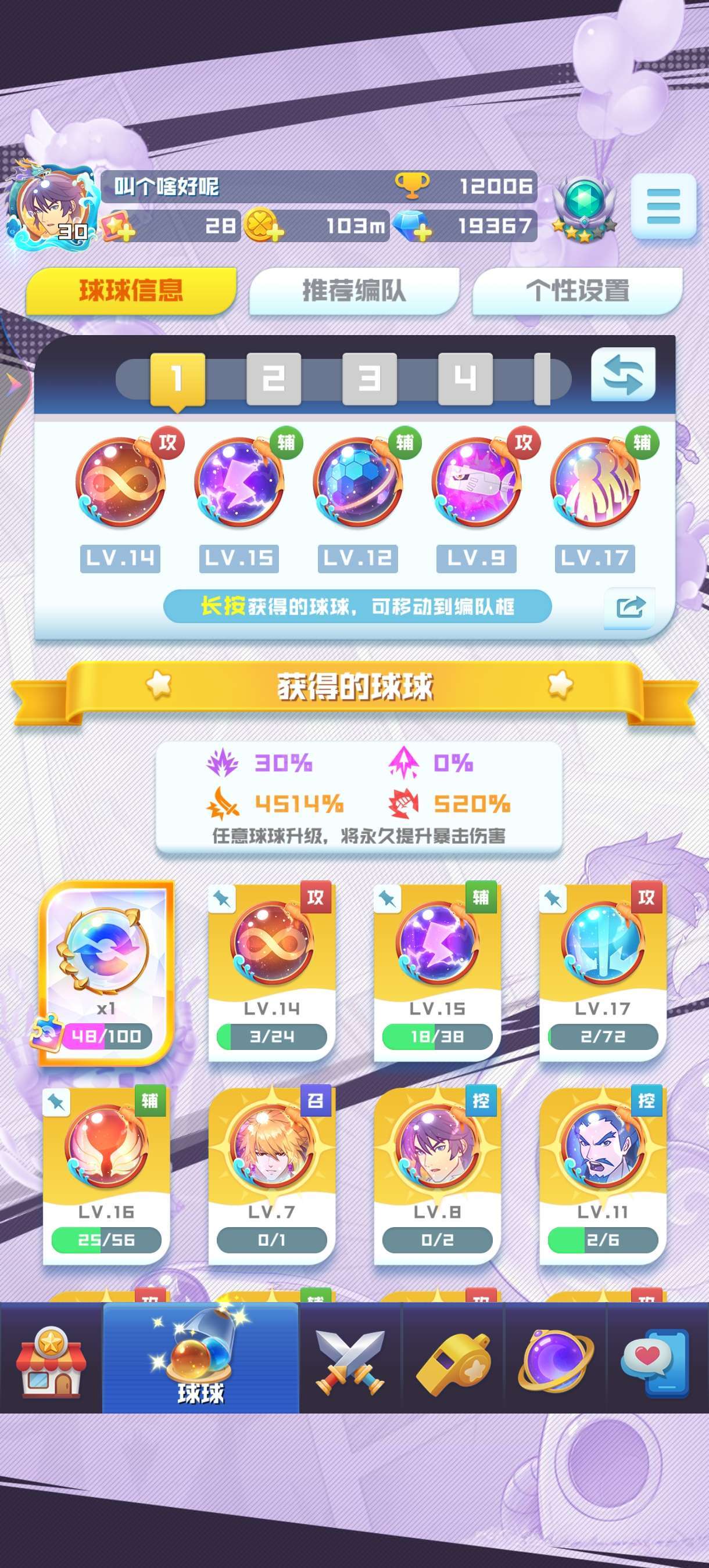Viewport: 709px width, 1568px height.
Task: Select team slot 3
Action: [369, 379]
